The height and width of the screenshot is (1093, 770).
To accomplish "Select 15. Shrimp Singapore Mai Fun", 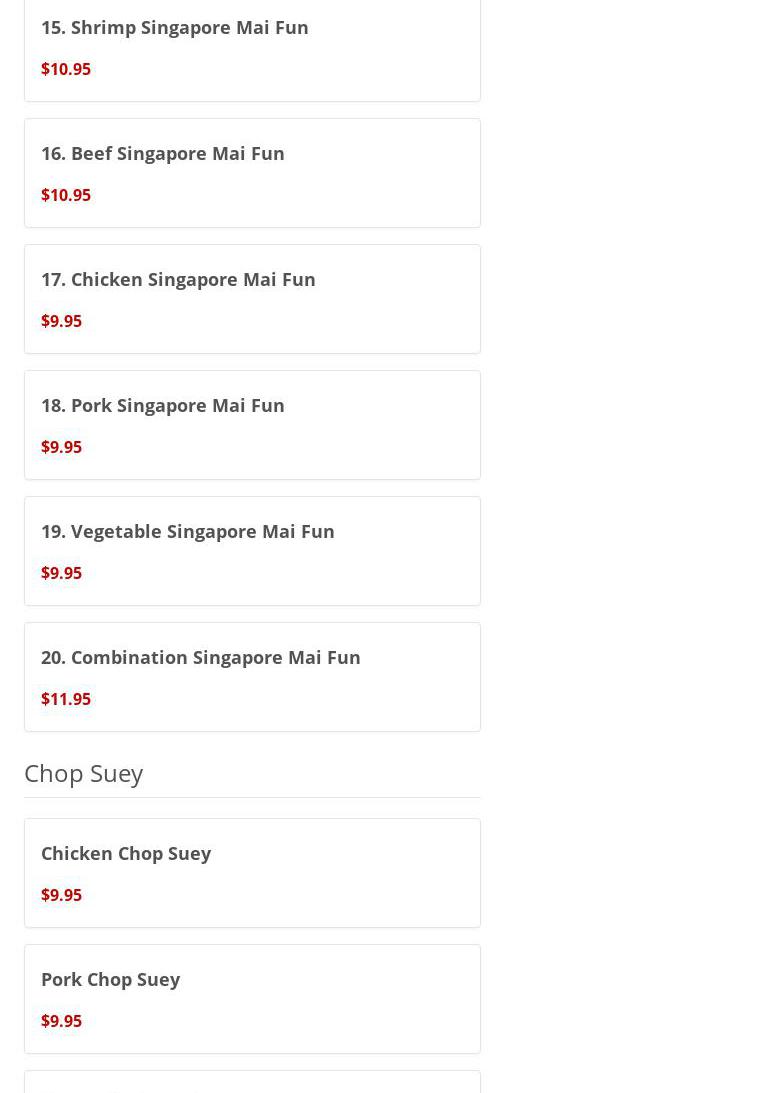I will click(252, 46).
